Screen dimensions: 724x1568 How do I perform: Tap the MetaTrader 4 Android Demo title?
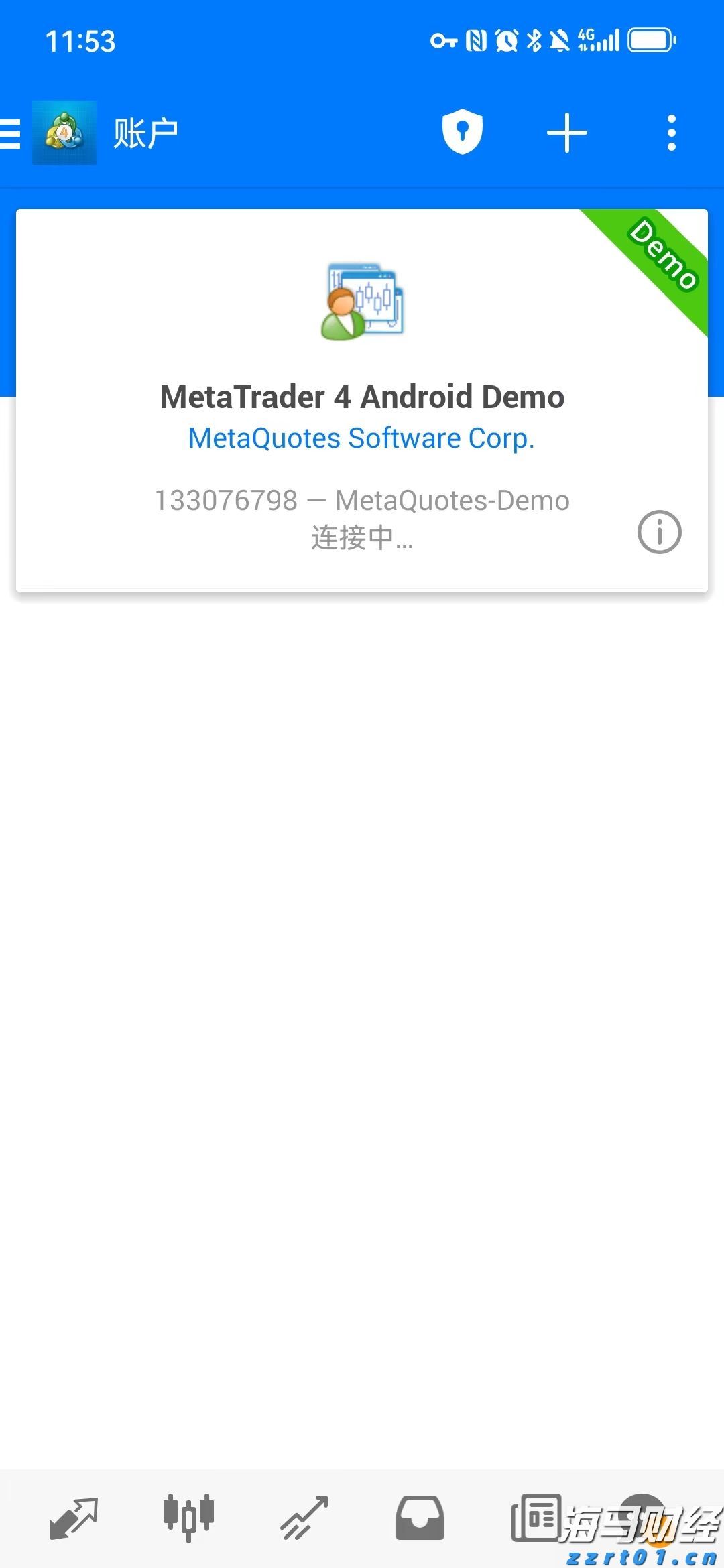click(362, 397)
